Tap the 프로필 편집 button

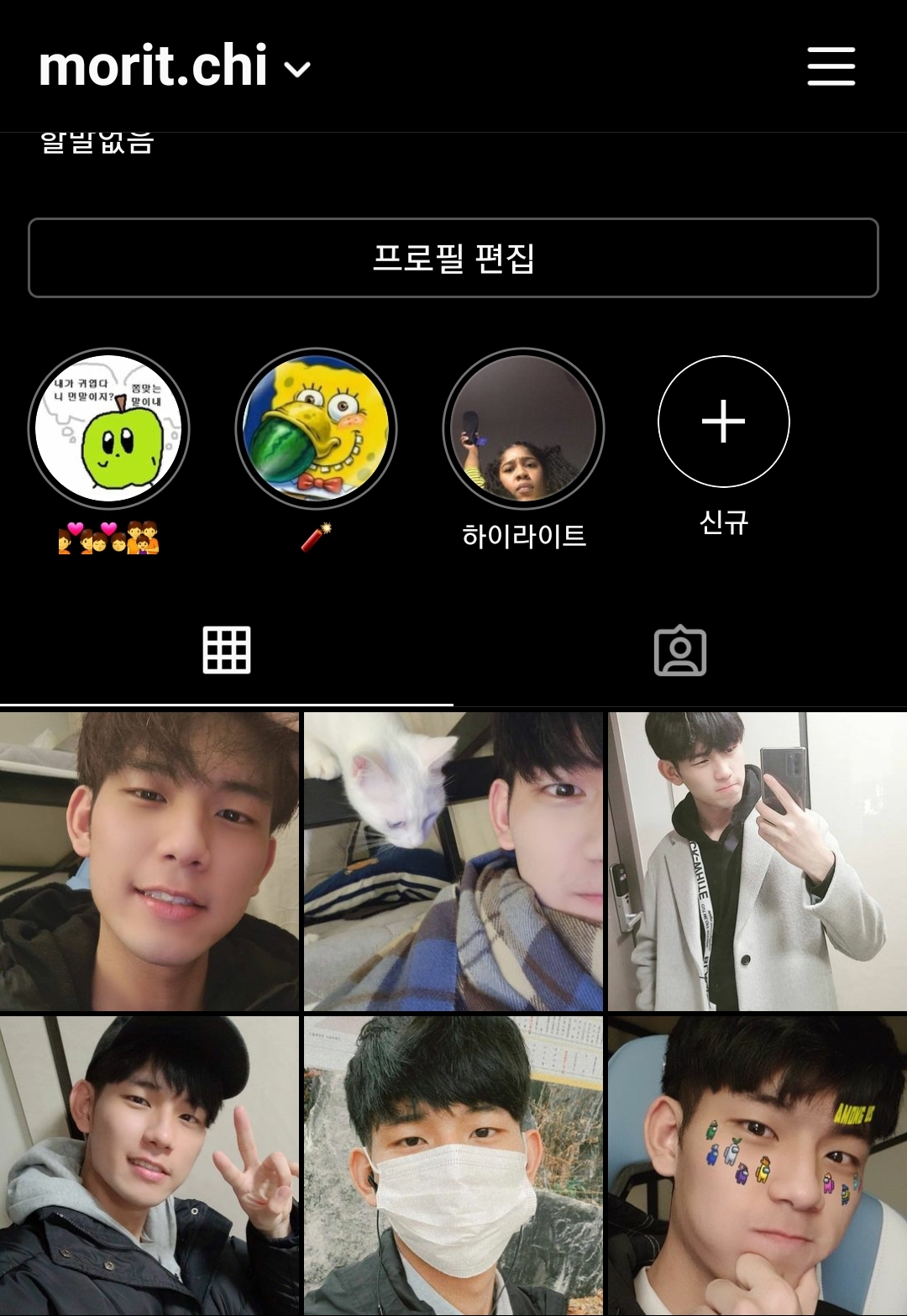click(x=453, y=258)
